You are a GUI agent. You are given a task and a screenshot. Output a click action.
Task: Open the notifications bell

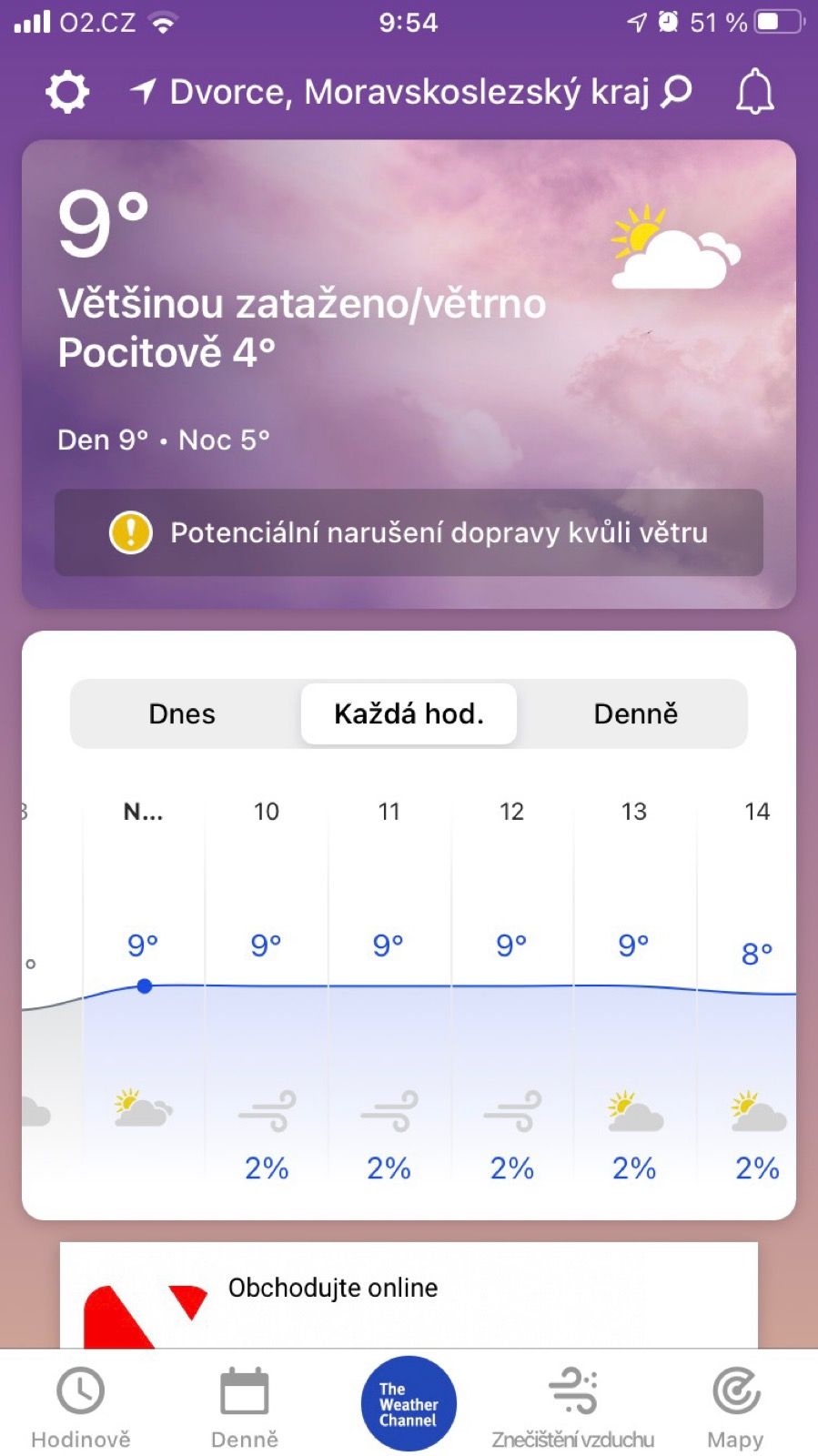tap(754, 92)
